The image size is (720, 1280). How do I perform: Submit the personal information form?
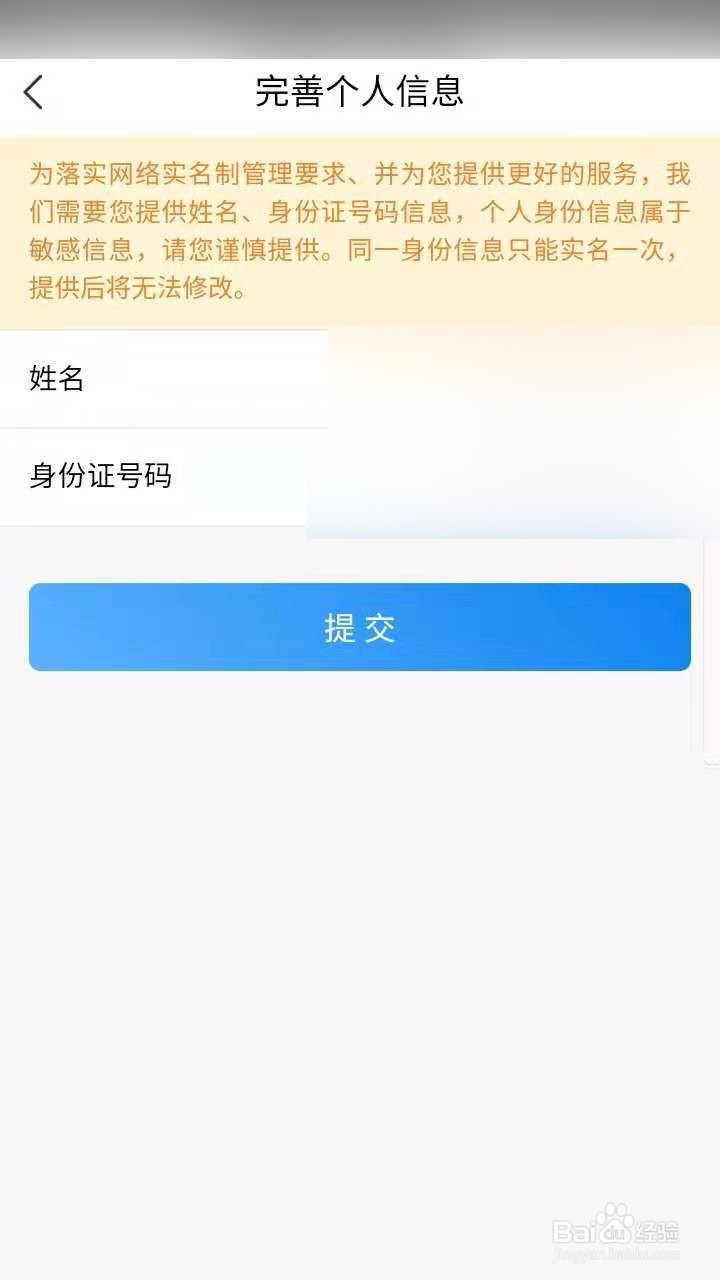pyautogui.click(x=360, y=627)
